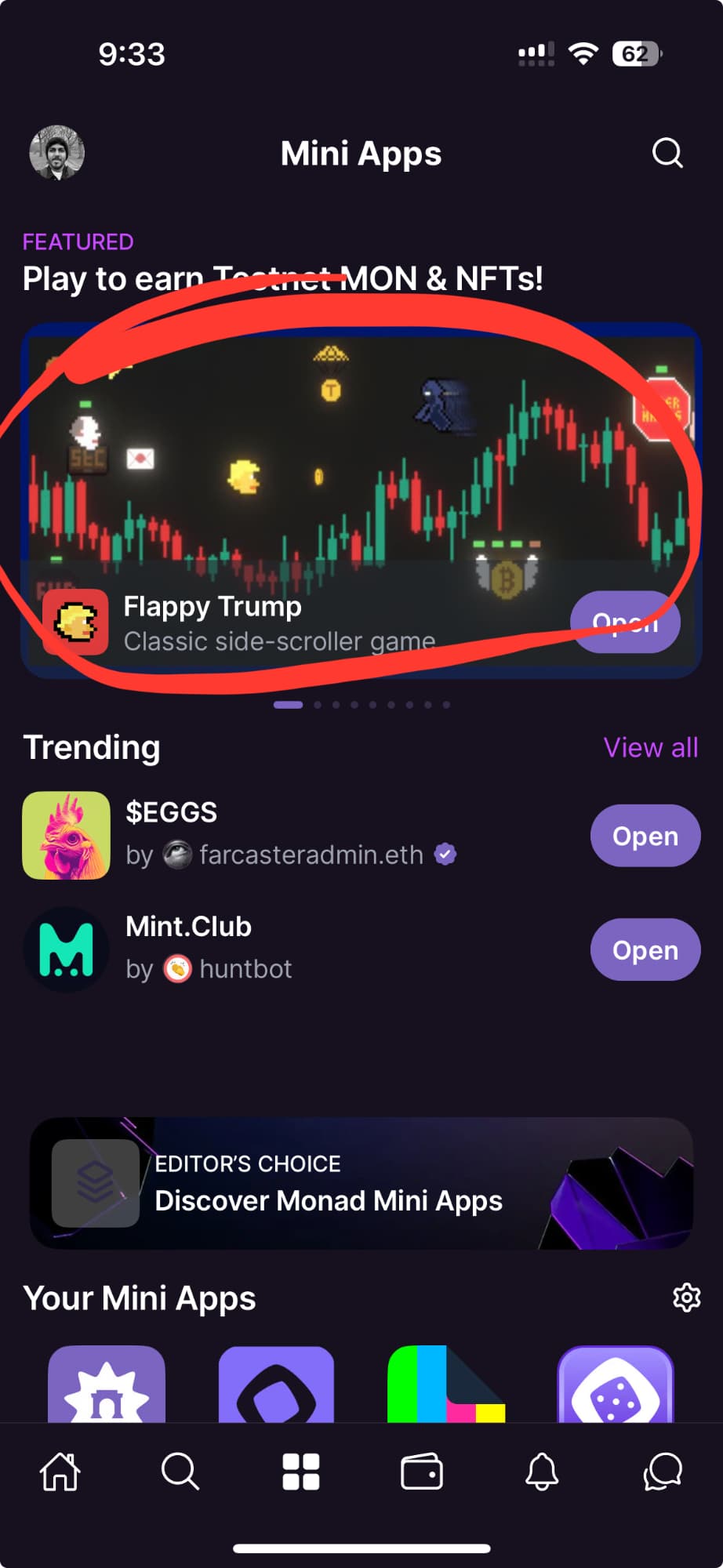Image resolution: width=723 pixels, height=1568 pixels.
Task: Open the Mint.Club mini app
Action: pos(645,949)
